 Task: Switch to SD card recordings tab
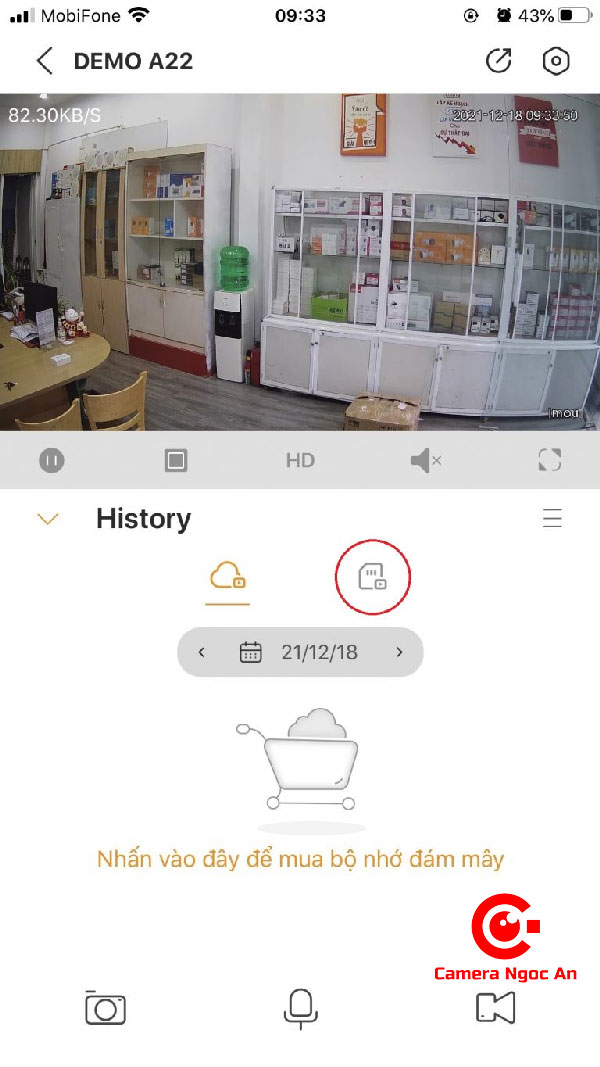coord(372,576)
